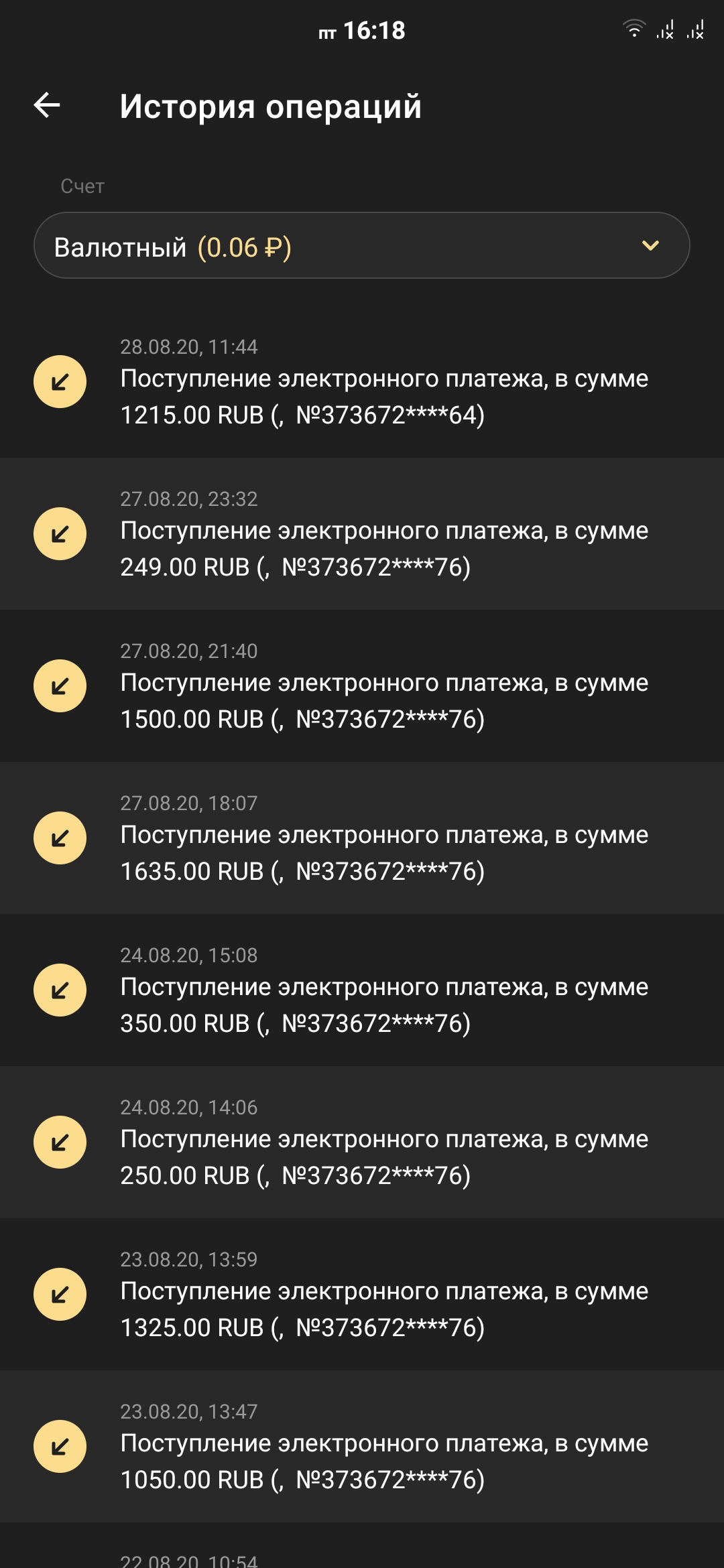Viewport: 724px width, 1568px height.
Task: Open the 350.00 RUB payment entry
Action: (362, 990)
